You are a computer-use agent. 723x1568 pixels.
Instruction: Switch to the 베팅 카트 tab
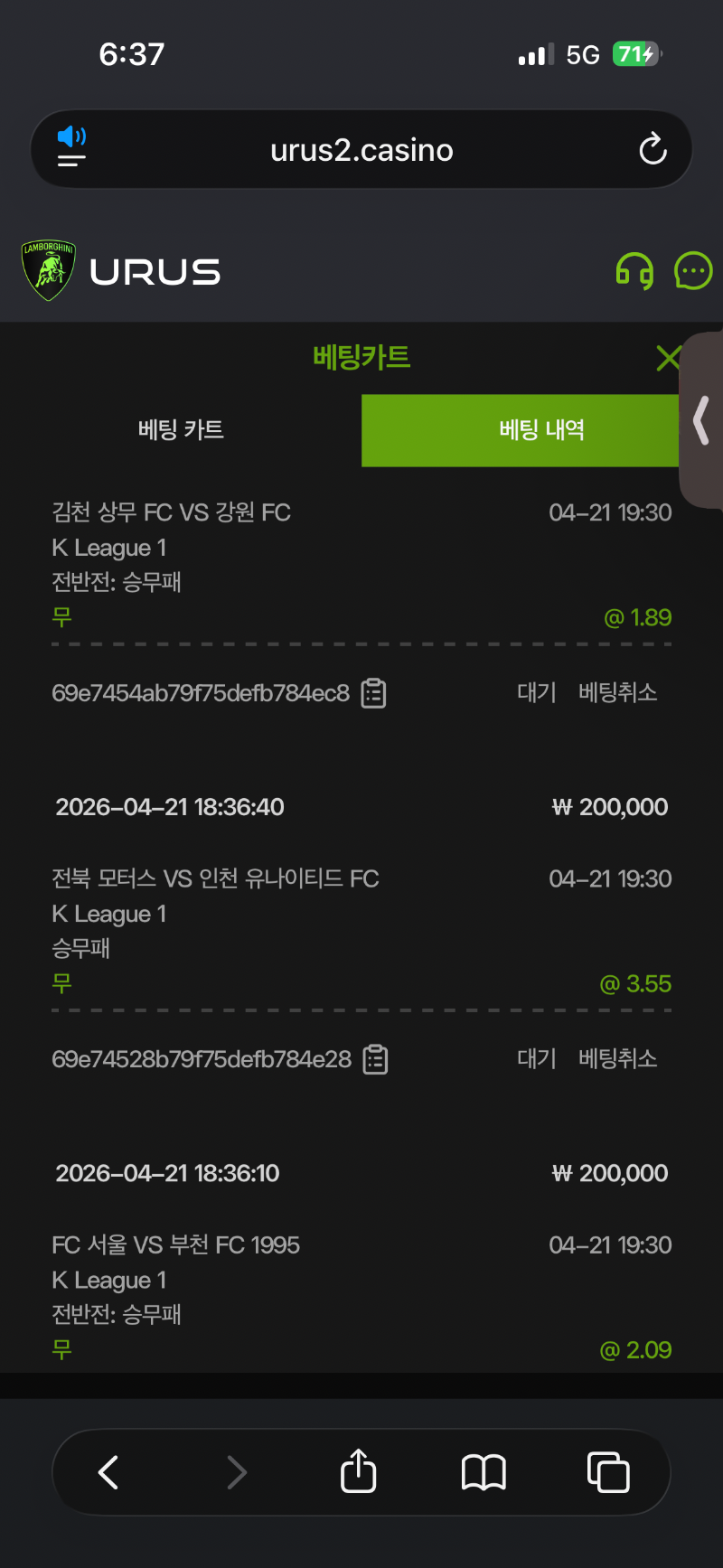tap(181, 430)
